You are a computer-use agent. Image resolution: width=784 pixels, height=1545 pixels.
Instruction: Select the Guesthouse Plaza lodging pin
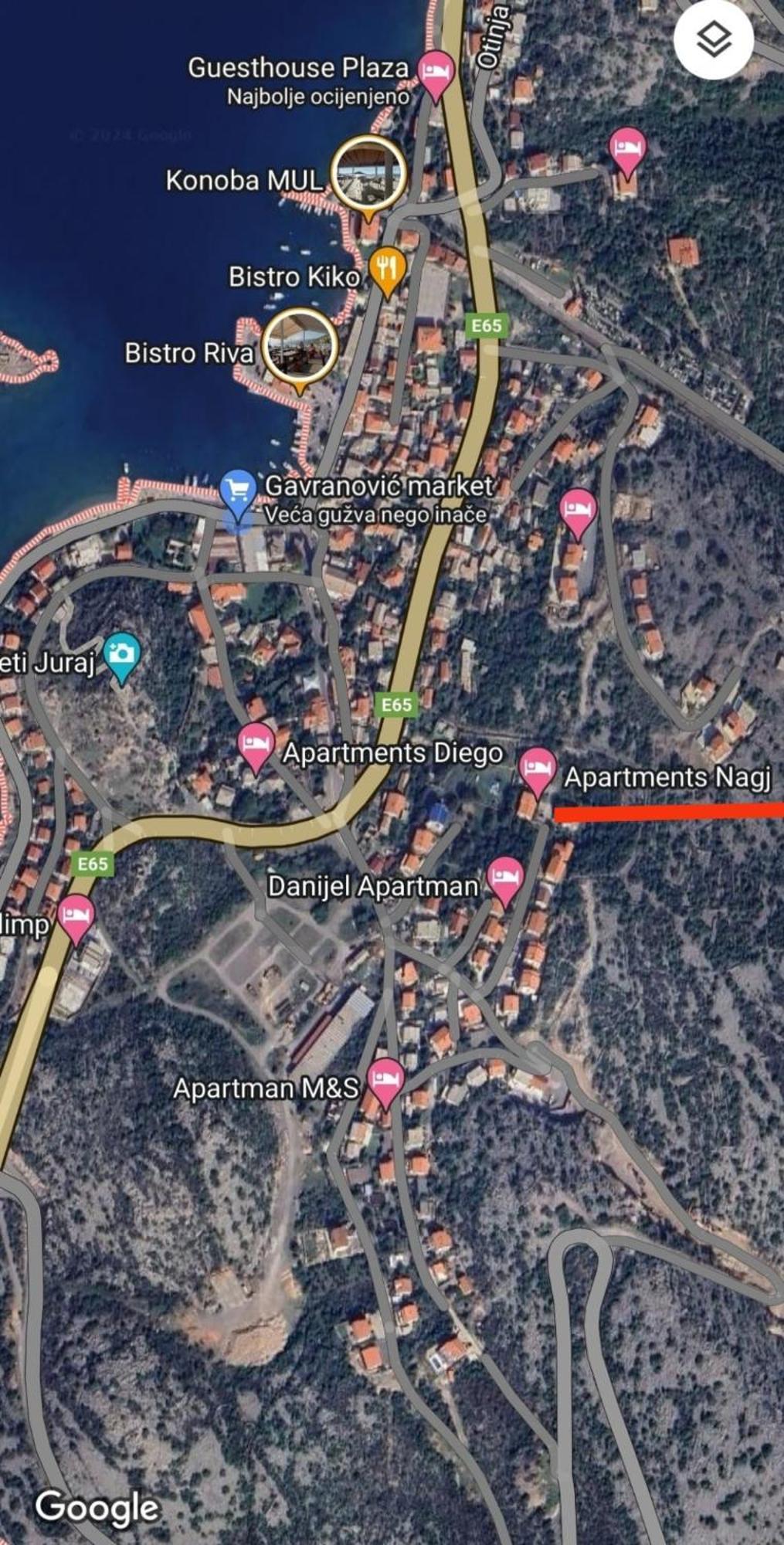(436, 73)
